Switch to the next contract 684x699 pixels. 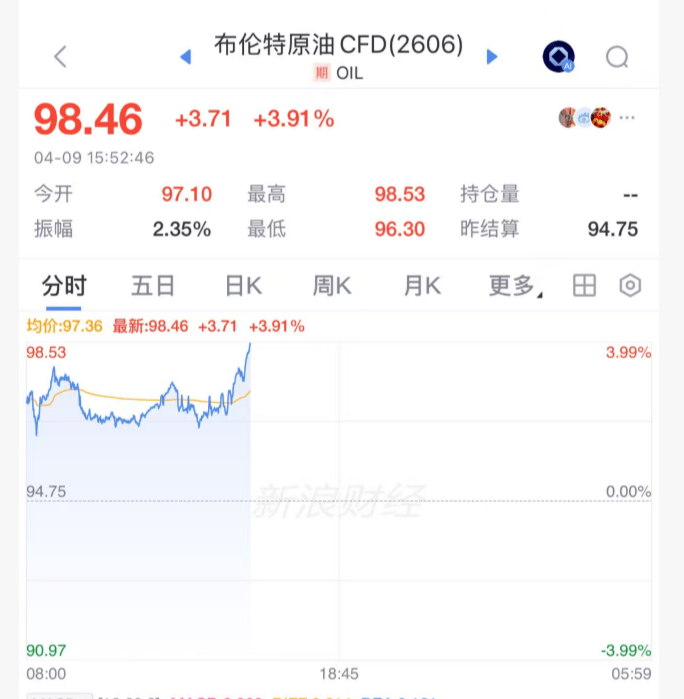point(491,57)
